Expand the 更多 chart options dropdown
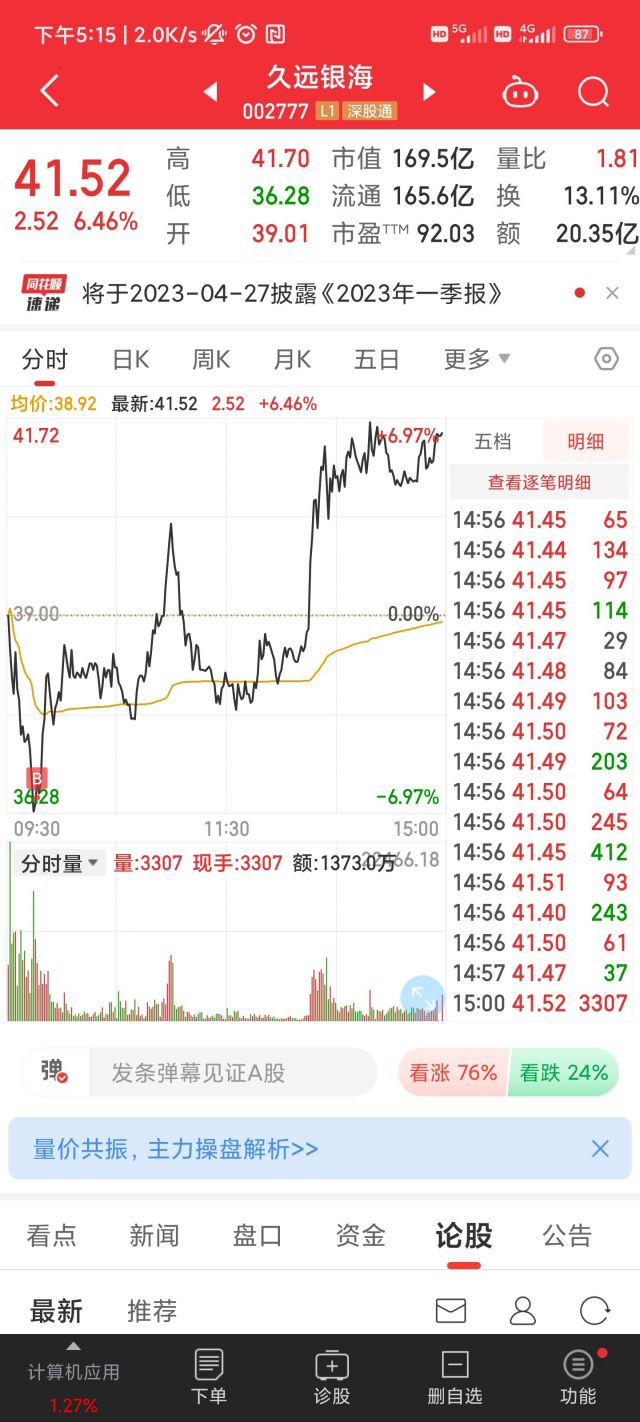The width and height of the screenshot is (640, 1422). click(477, 359)
